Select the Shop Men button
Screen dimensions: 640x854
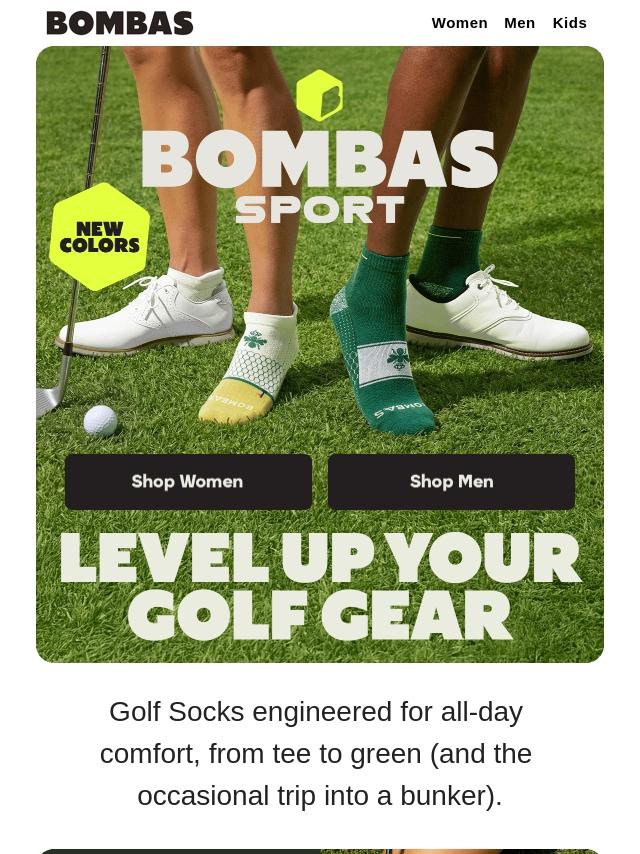[x=451, y=481]
